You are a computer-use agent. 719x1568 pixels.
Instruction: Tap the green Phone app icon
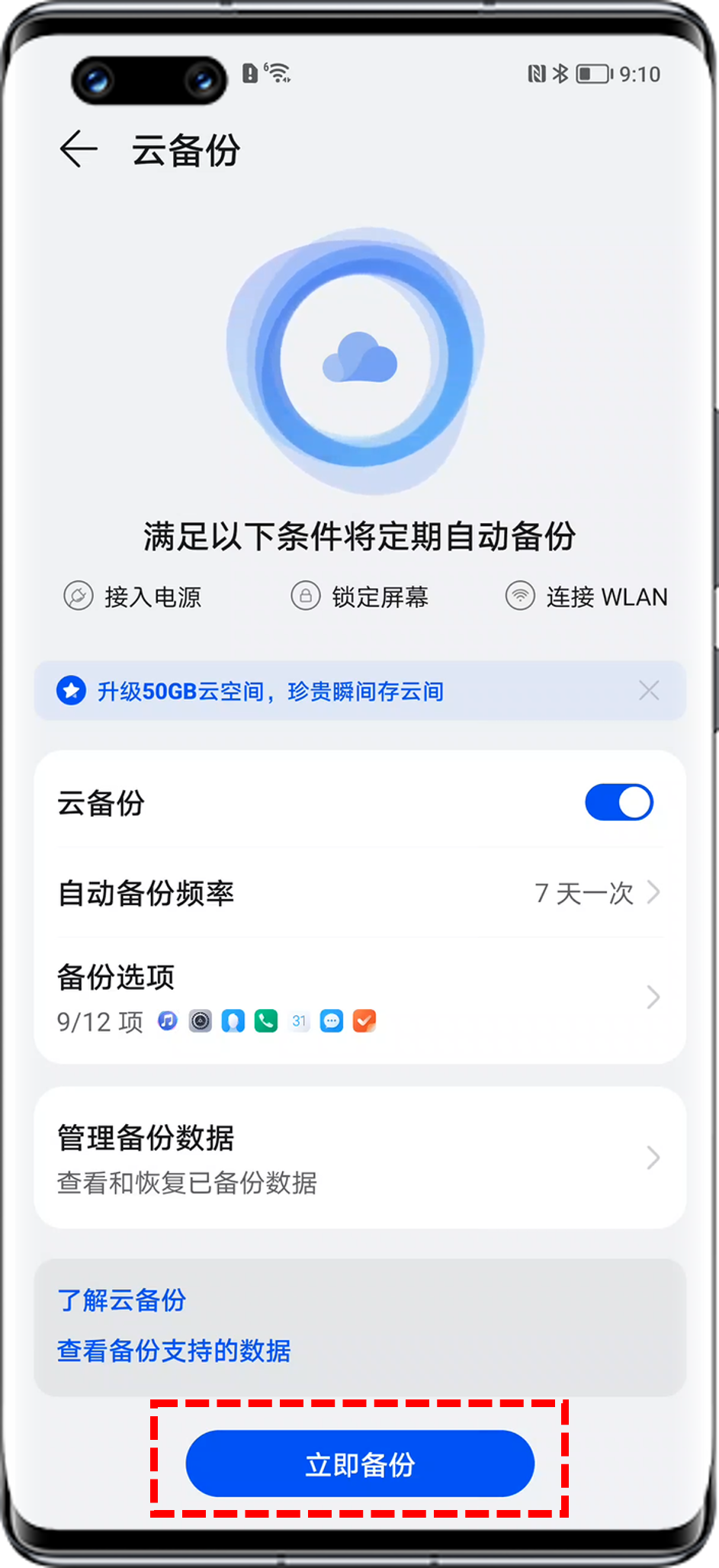[265, 1020]
